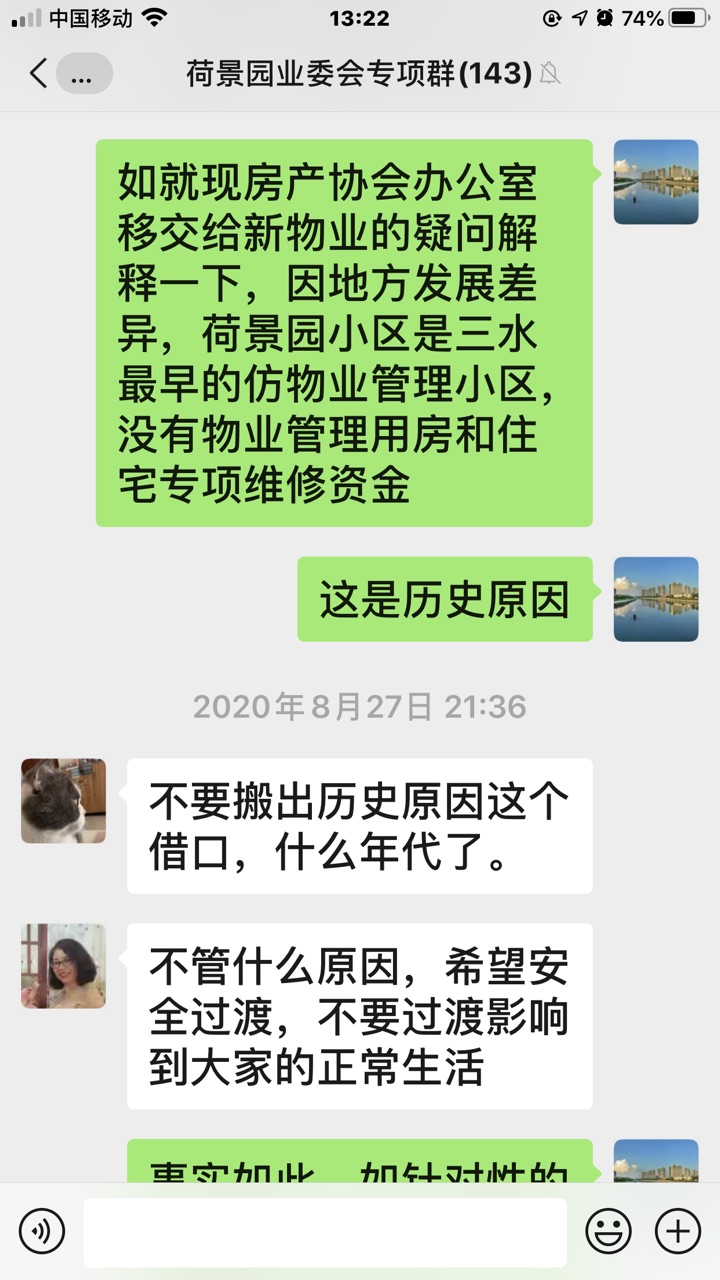Open the emoji sticker panel
The width and height of the screenshot is (720, 1280).
tap(608, 1230)
